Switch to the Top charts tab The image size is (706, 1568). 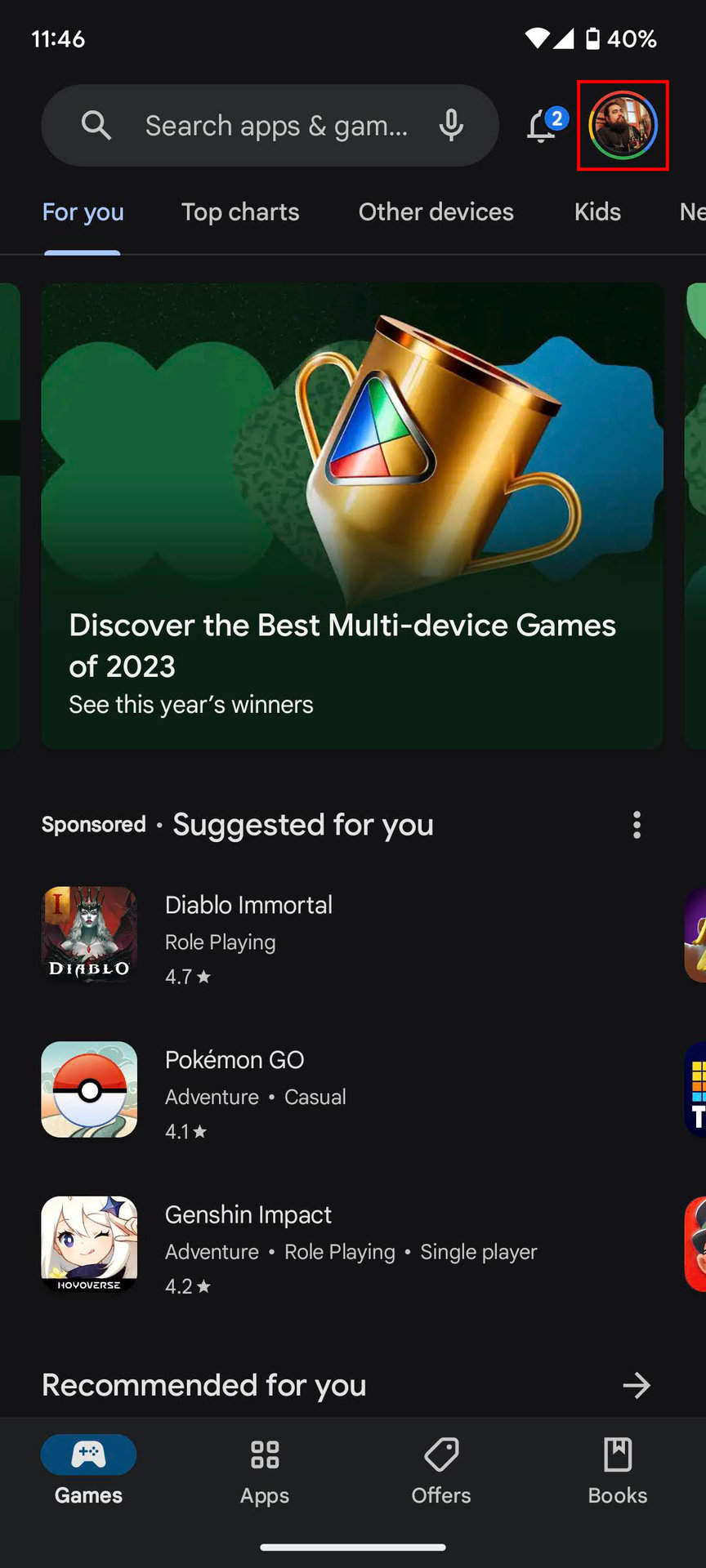pyautogui.click(x=240, y=212)
